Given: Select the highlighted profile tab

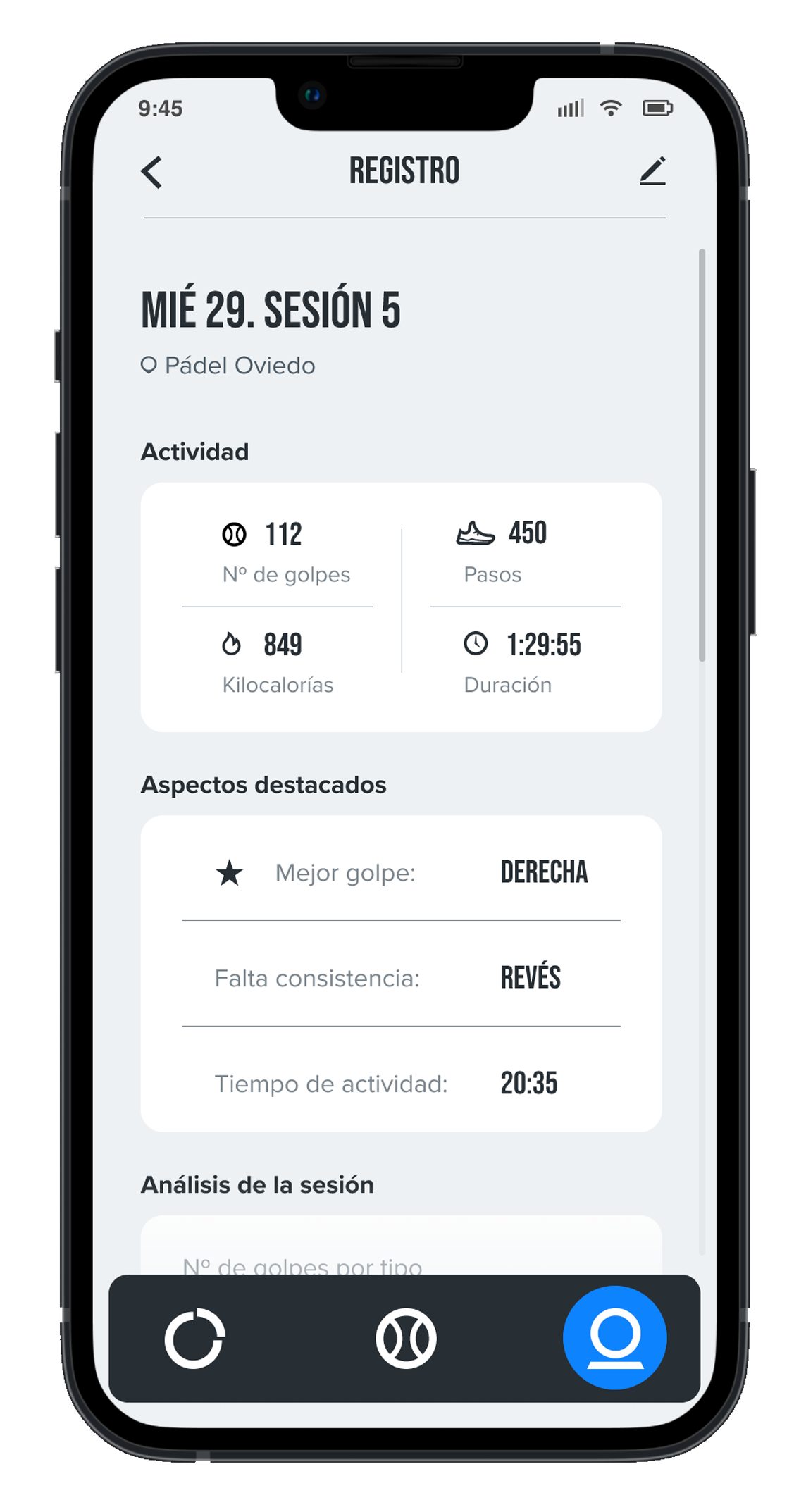Looking at the screenshot, I should tap(614, 1337).
